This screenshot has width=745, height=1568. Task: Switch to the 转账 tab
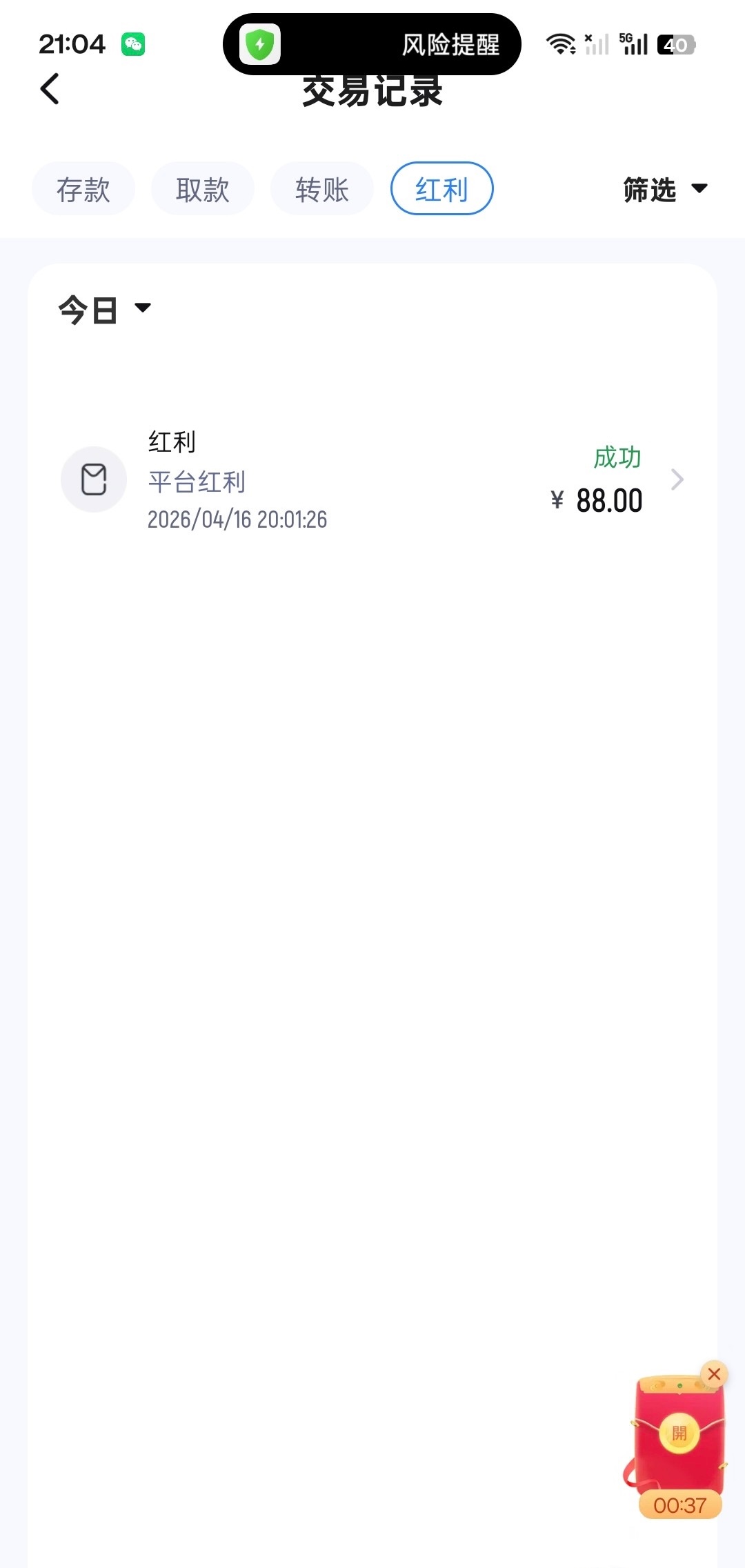322,189
